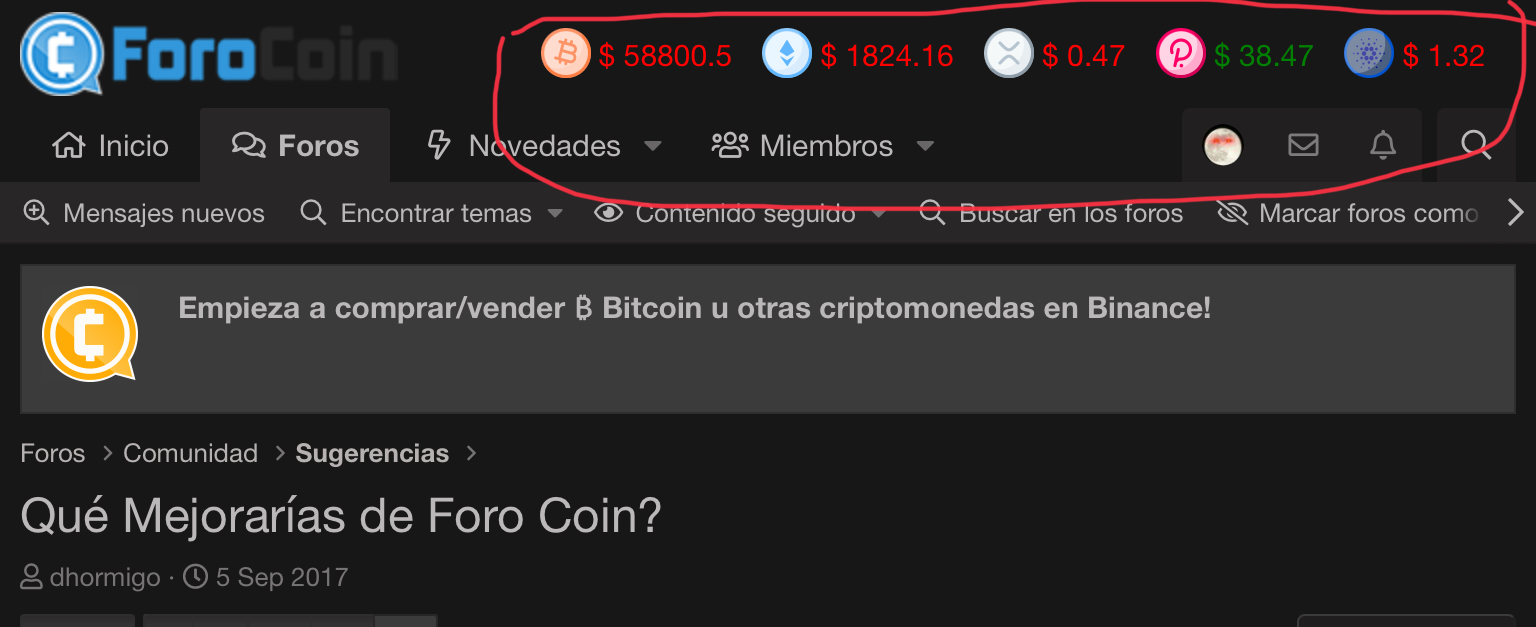Open the notifications bell
The image size is (1536, 627).
[1382, 146]
